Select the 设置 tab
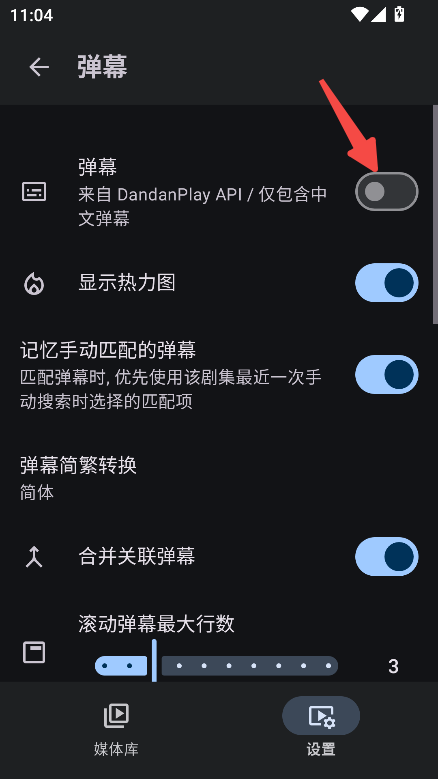The width and height of the screenshot is (438, 779). (x=321, y=729)
